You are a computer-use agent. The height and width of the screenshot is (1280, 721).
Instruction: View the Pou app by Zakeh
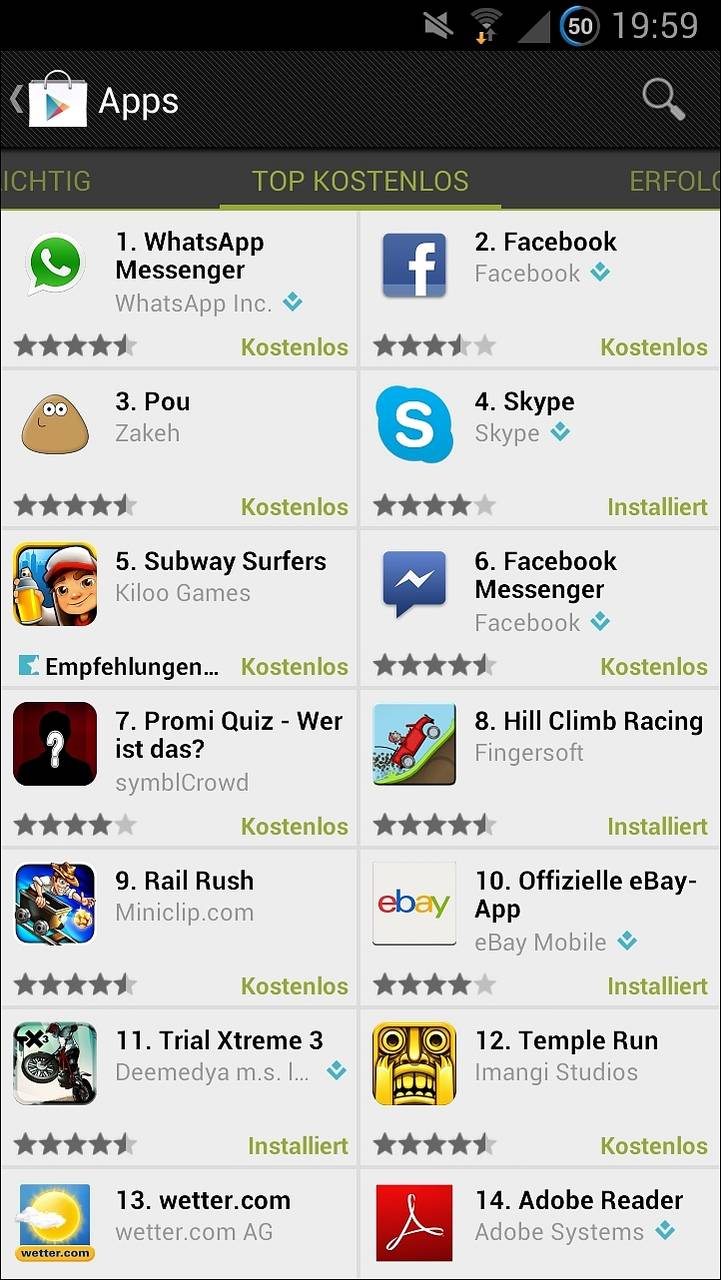[179, 448]
